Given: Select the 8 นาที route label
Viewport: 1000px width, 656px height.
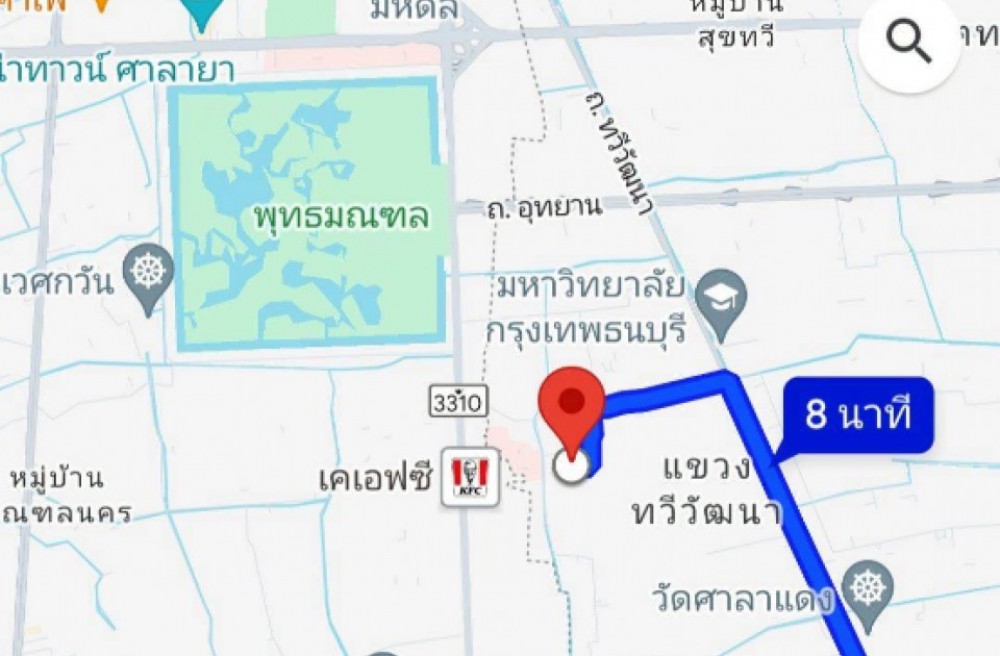Looking at the screenshot, I should (858, 414).
